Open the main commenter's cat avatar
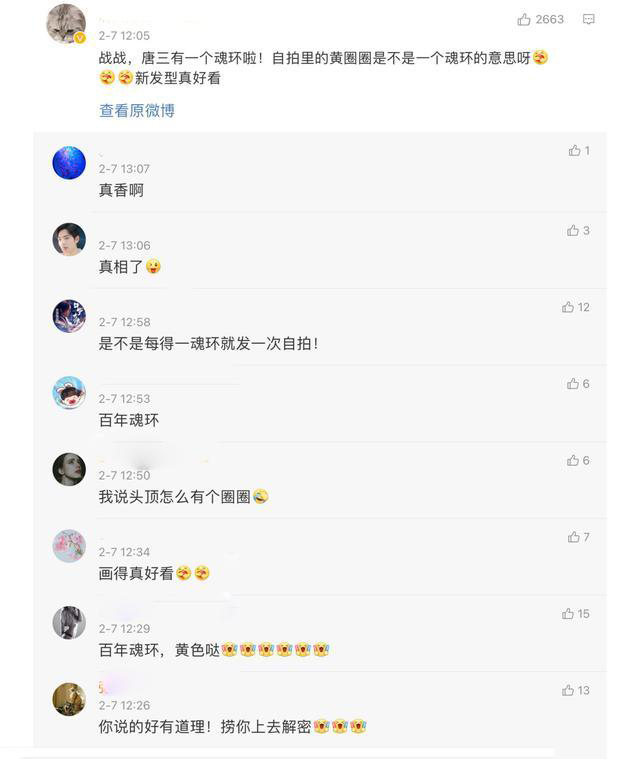Image resolution: width=640 pixels, height=759 pixels. [66, 24]
